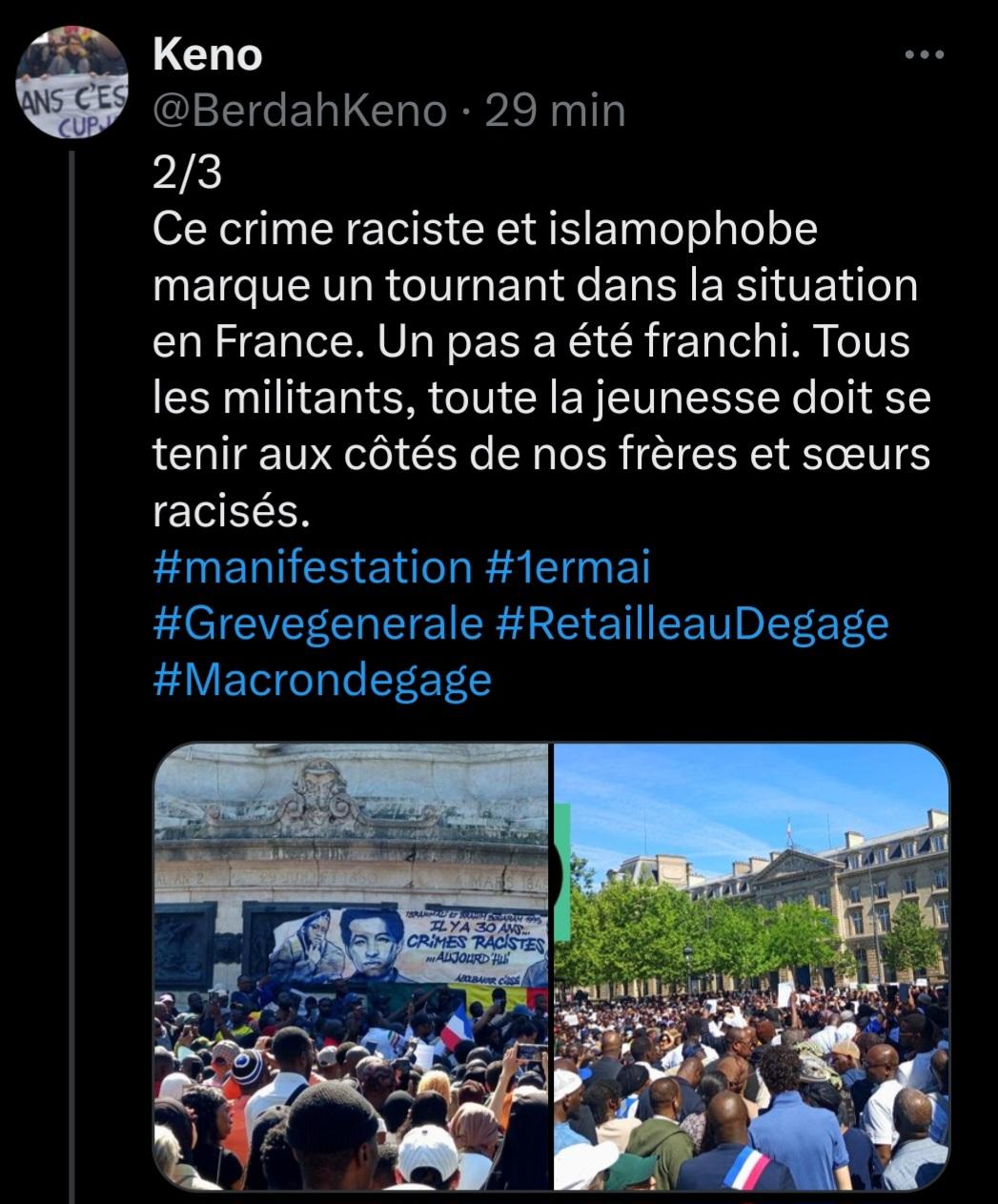This screenshot has width=998, height=1204.
Task: Open the #Macrondegage hashtag
Action: pyautogui.click(x=321, y=681)
